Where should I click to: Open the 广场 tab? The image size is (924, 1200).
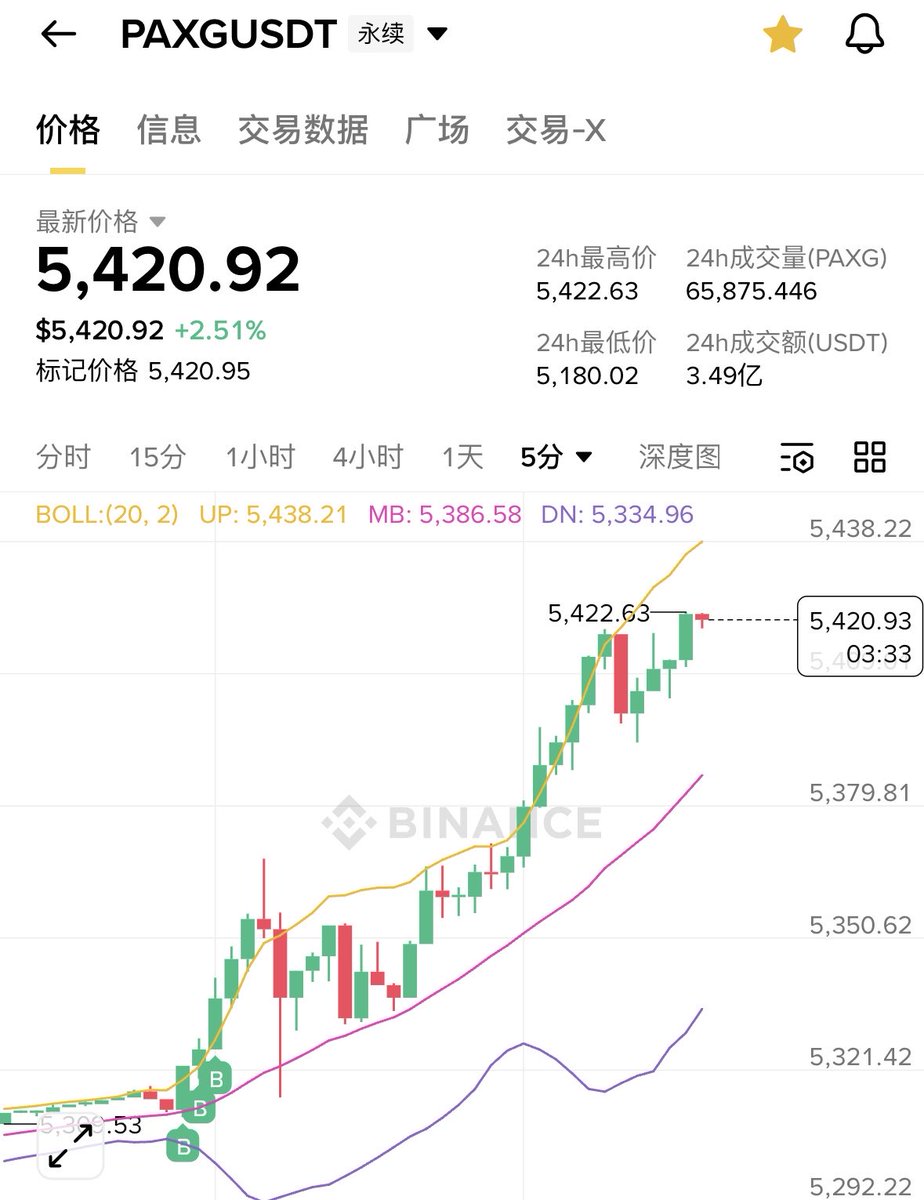click(x=437, y=130)
